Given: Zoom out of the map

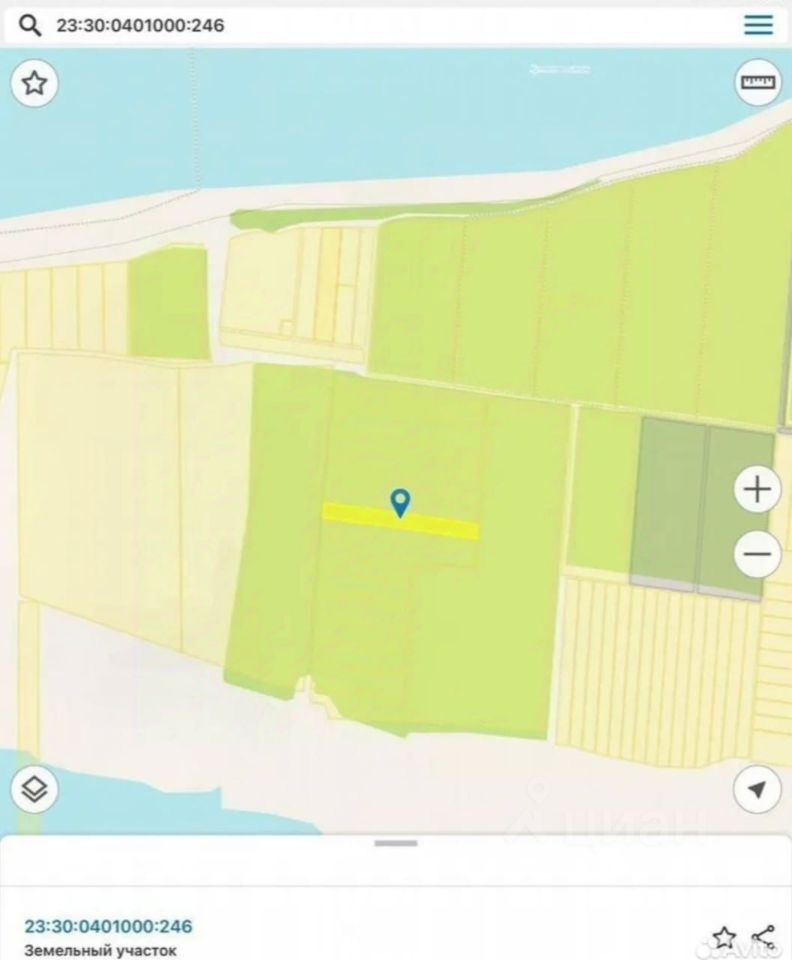Looking at the screenshot, I should 757,553.
